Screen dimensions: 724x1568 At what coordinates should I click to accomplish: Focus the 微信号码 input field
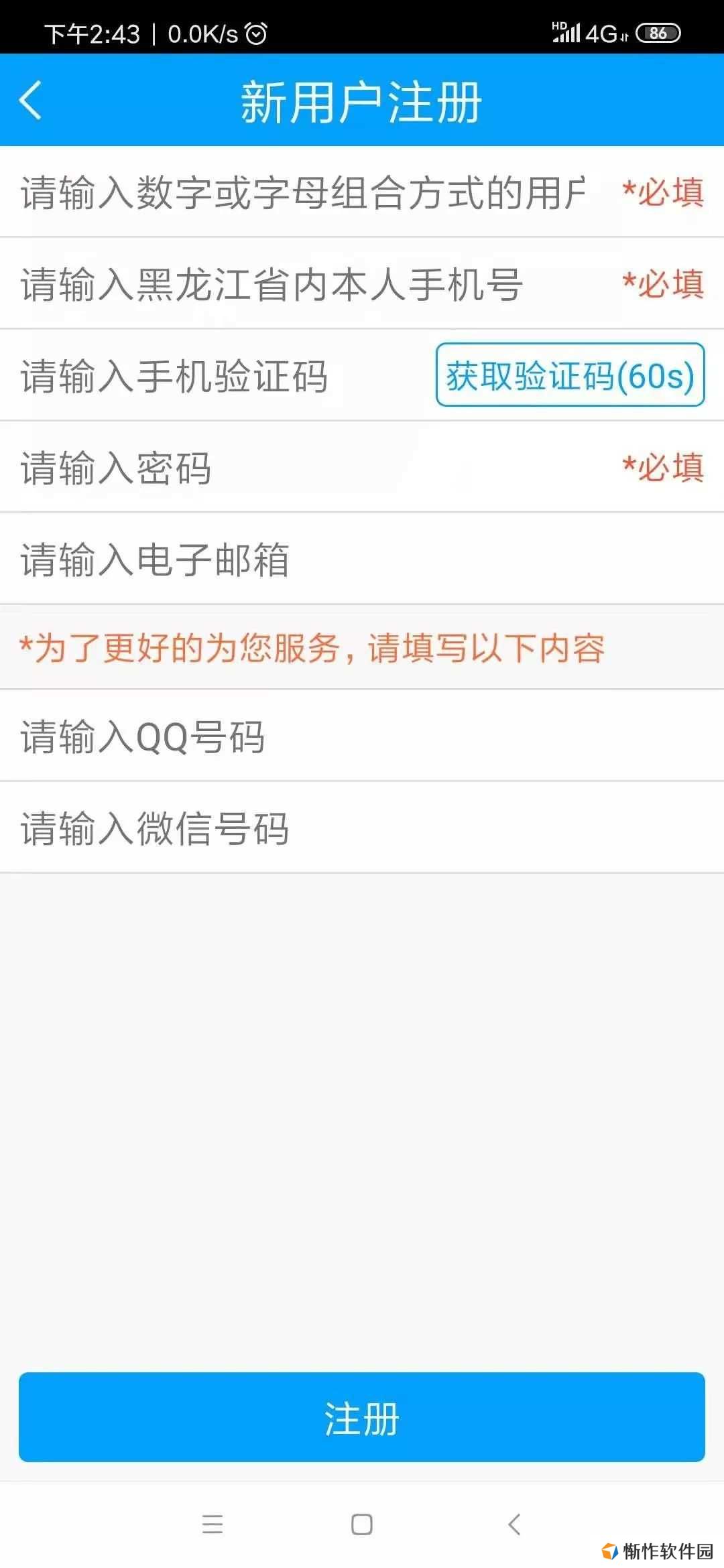pyautogui.click(x=362, y=828)
